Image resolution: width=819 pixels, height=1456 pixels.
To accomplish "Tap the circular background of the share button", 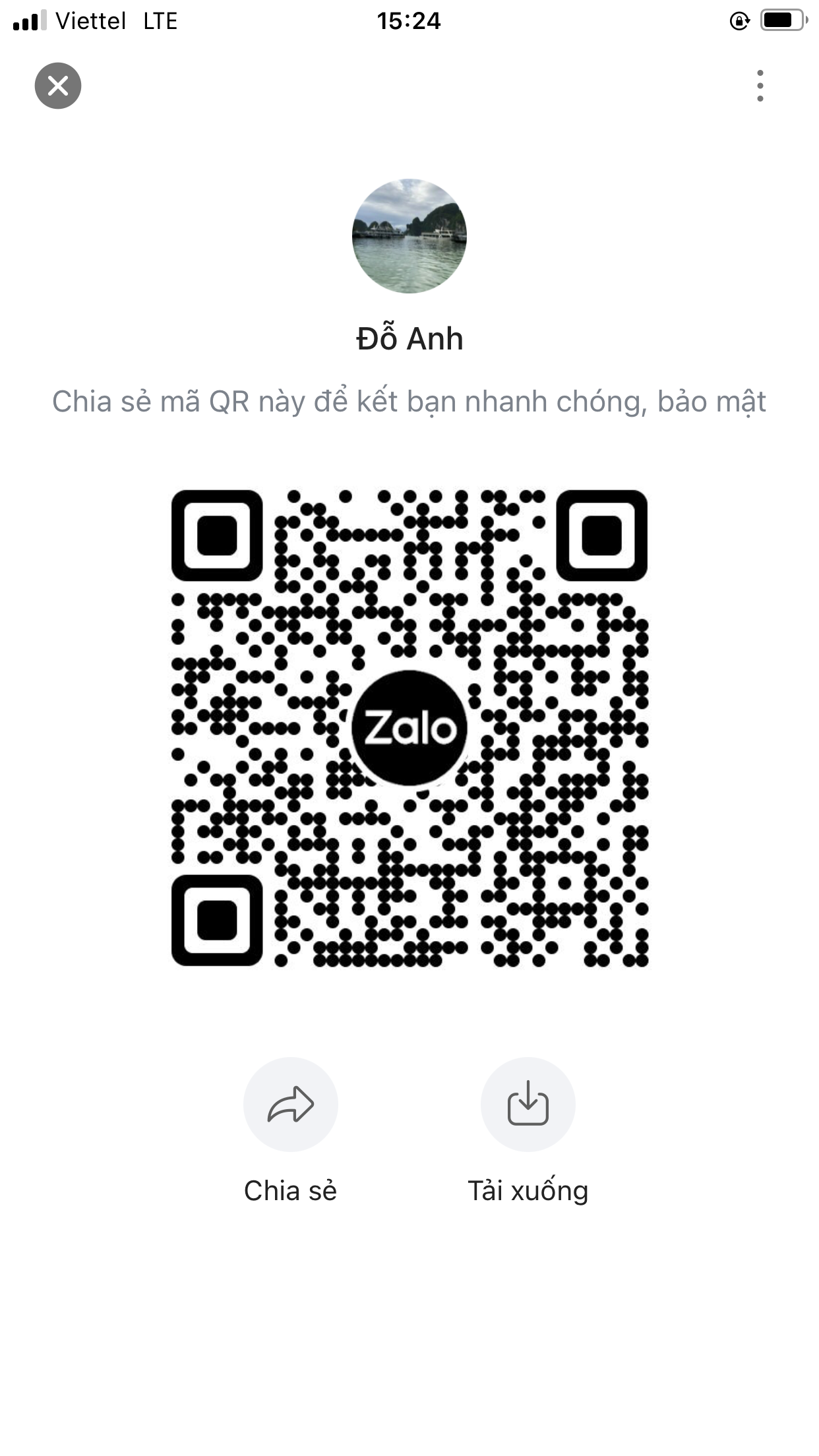I will tap(290, 1104).
